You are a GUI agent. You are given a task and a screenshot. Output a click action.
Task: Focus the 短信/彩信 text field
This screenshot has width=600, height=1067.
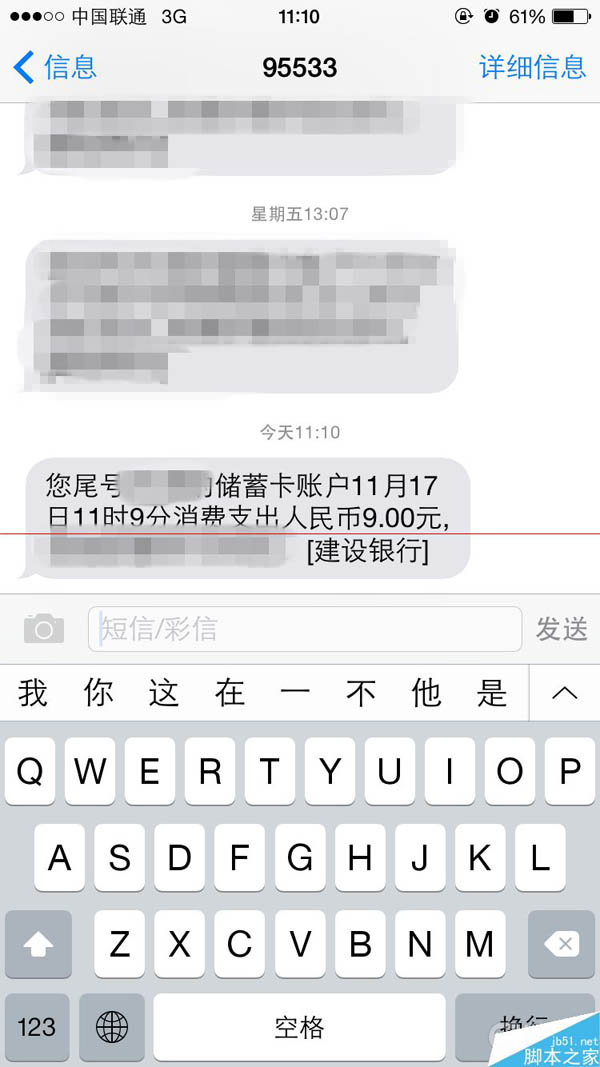(x=305, y=629)
